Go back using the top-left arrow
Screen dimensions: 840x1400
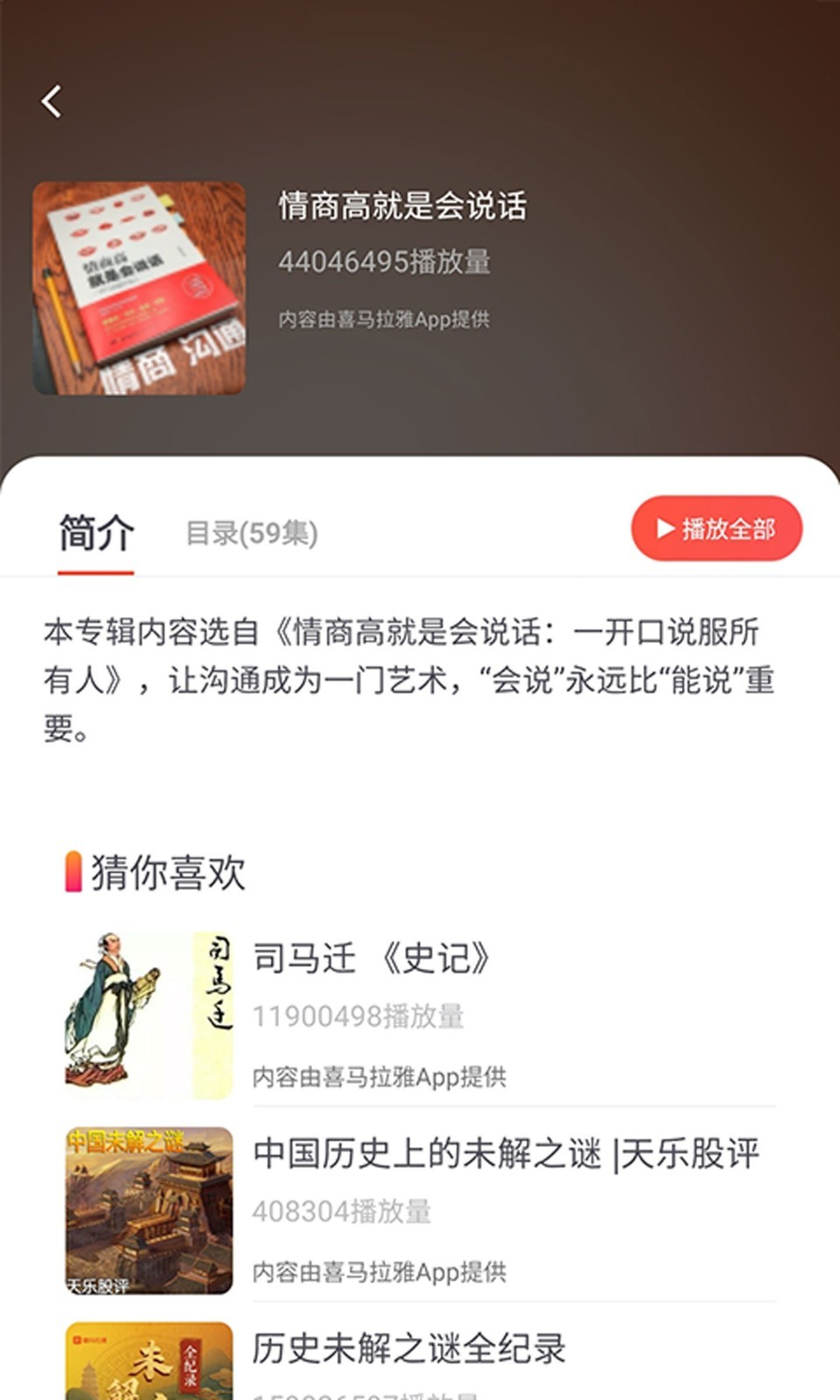(x=52, y=101)
